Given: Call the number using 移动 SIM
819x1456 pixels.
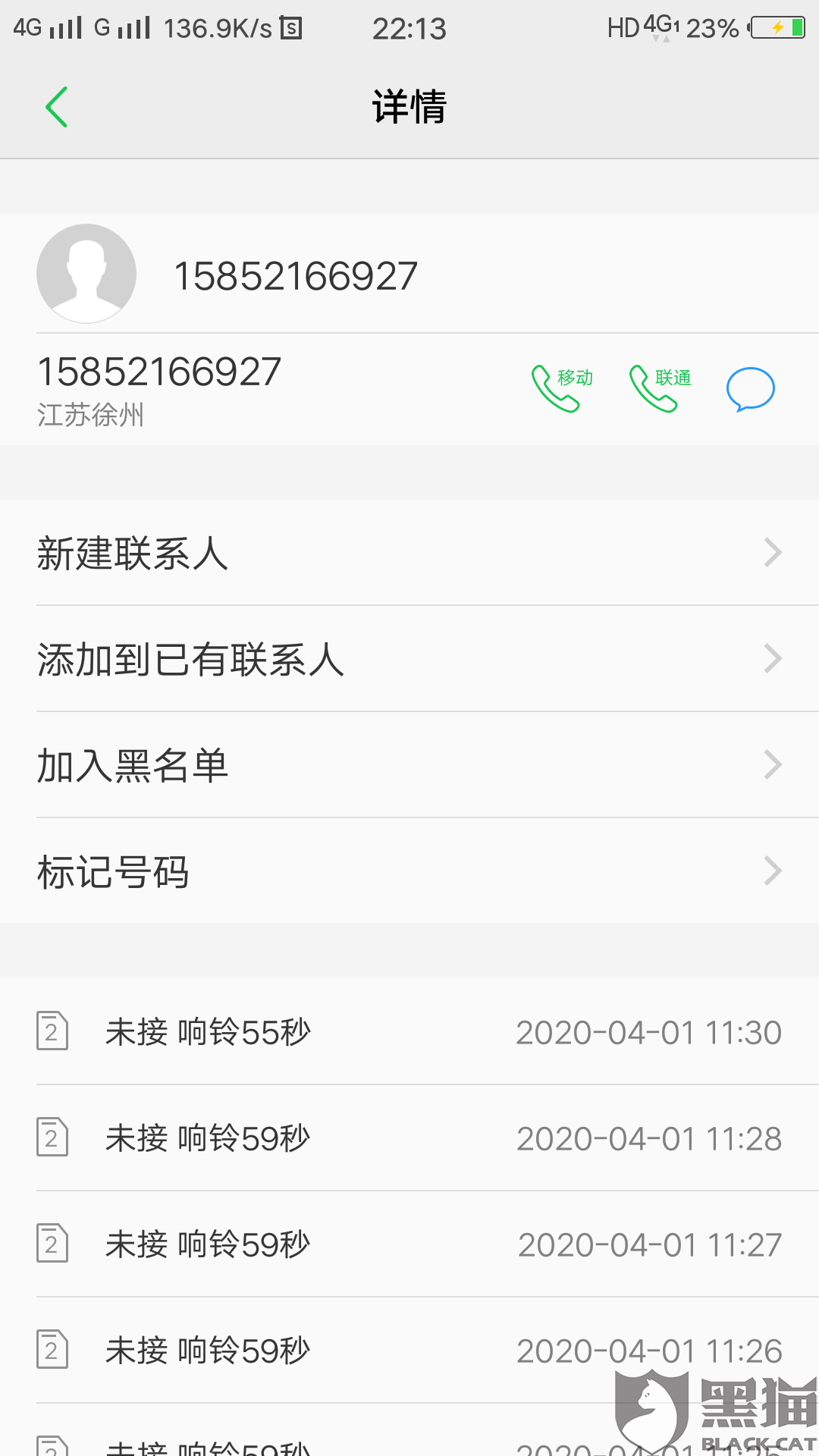Looking at the screenshot, I should (561, 388).
